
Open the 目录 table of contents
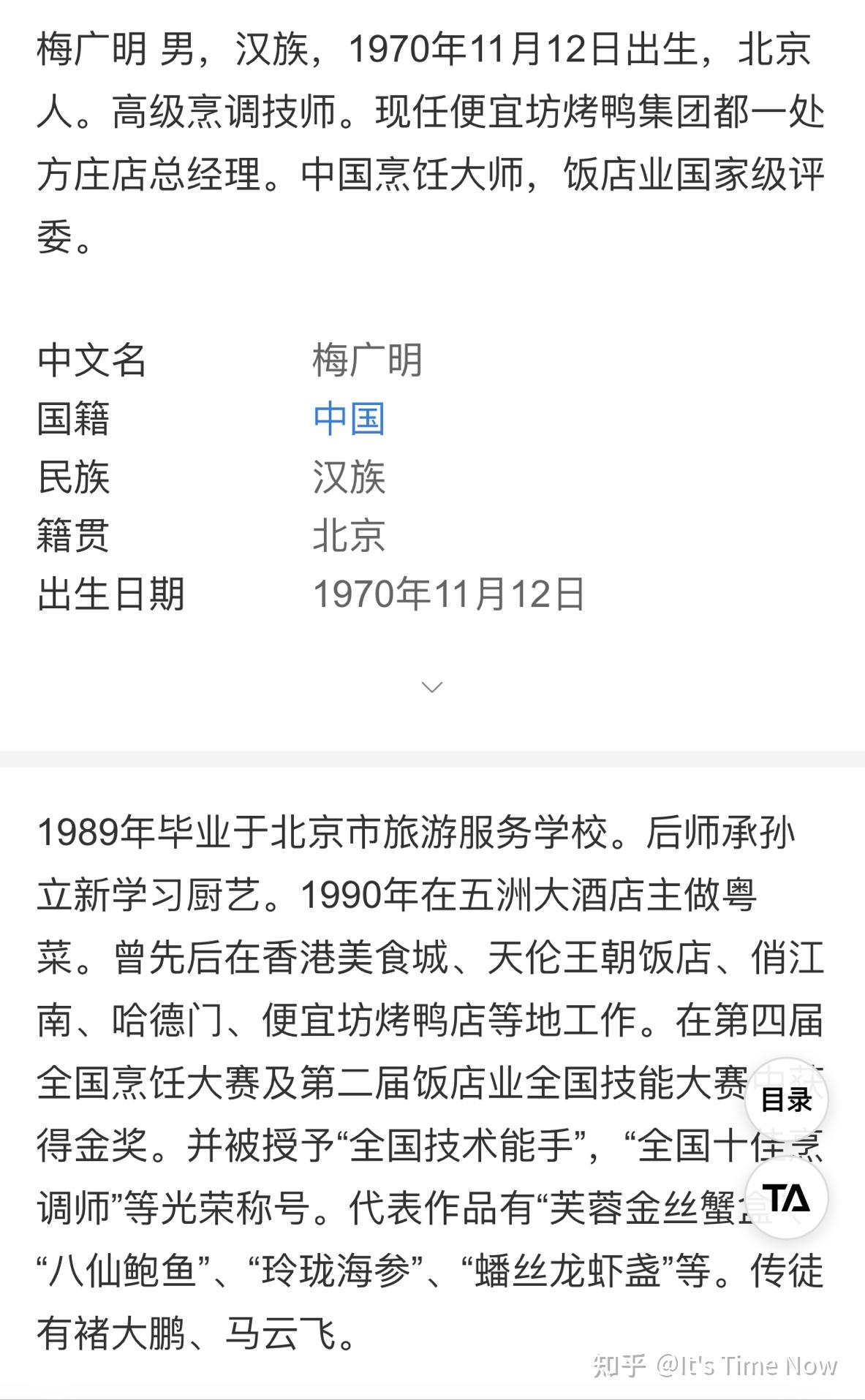[x=786, y=1100]
